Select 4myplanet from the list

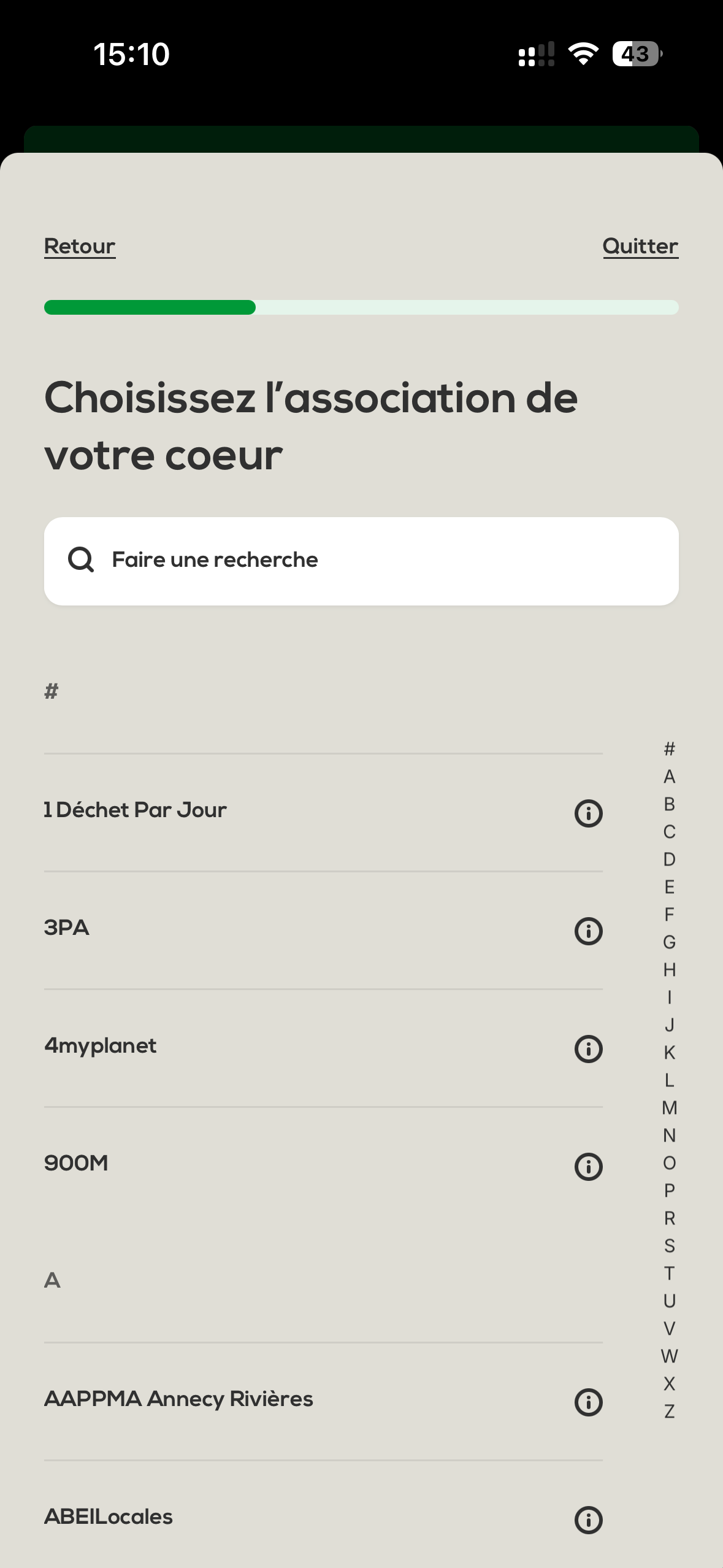(x=101, y=1046)
